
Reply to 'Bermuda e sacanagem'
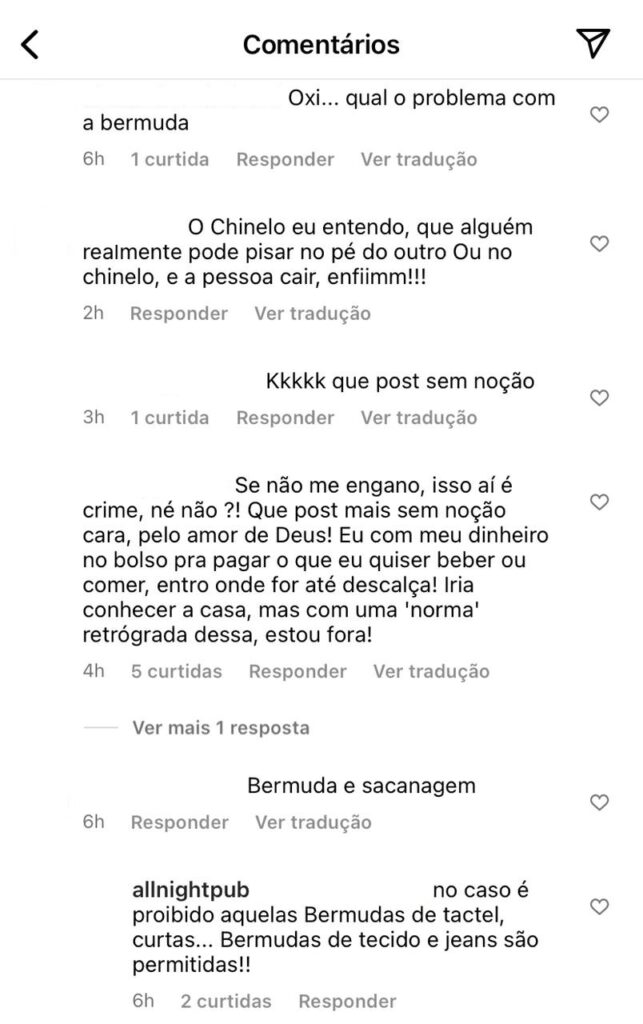click(179, 822)
